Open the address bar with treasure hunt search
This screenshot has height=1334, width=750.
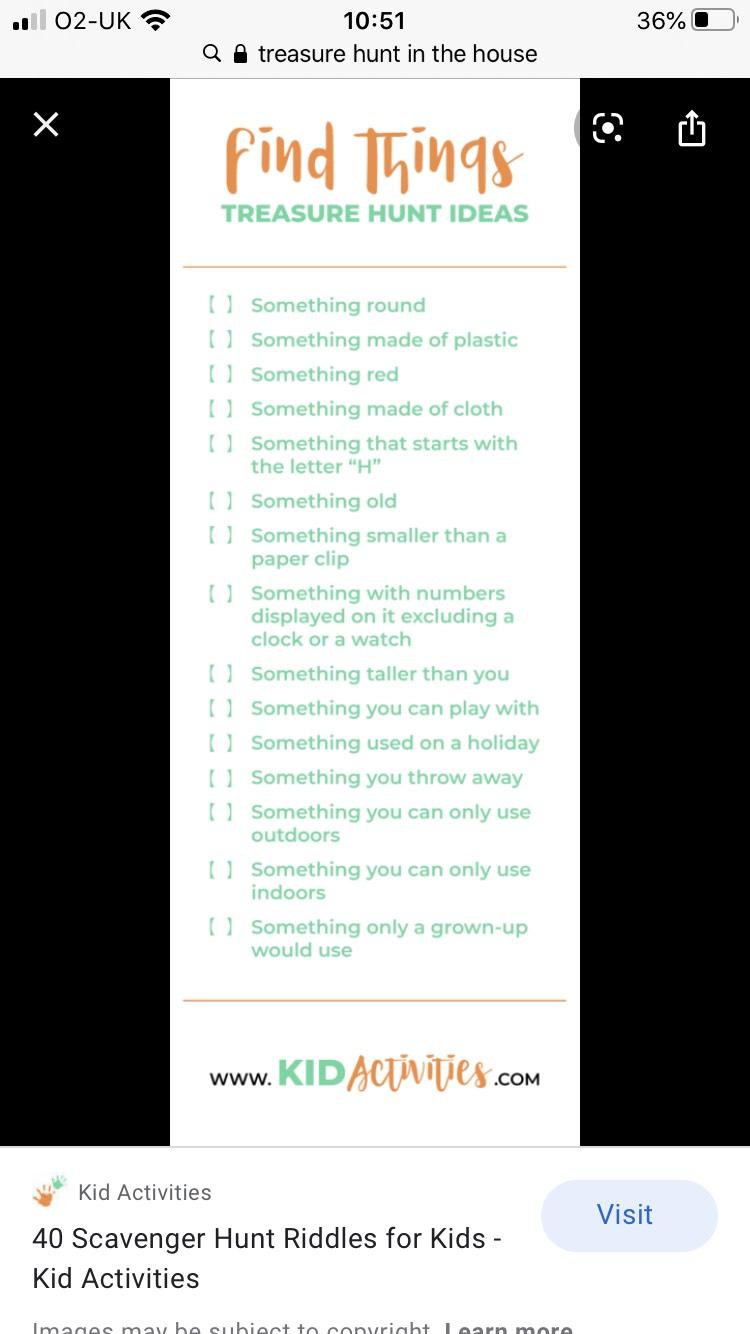coord(375,54)
